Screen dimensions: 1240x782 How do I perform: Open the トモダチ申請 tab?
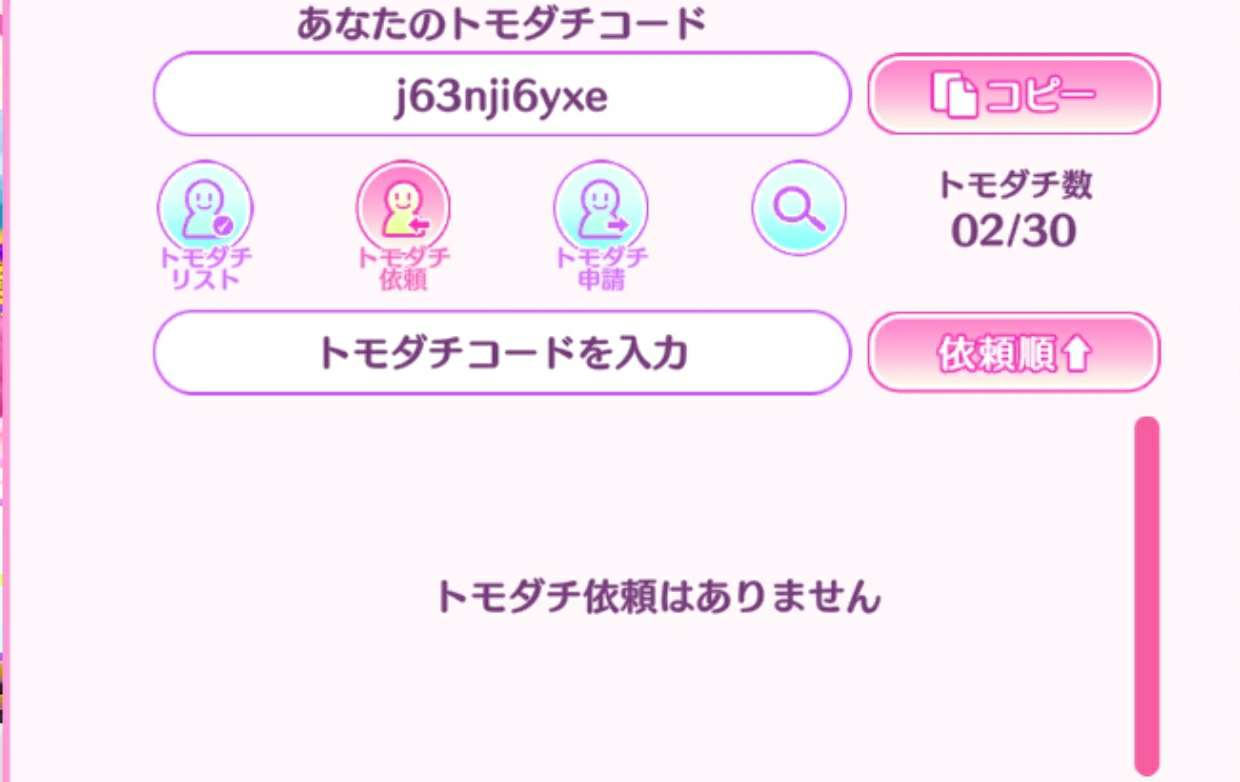coord(601,209)
